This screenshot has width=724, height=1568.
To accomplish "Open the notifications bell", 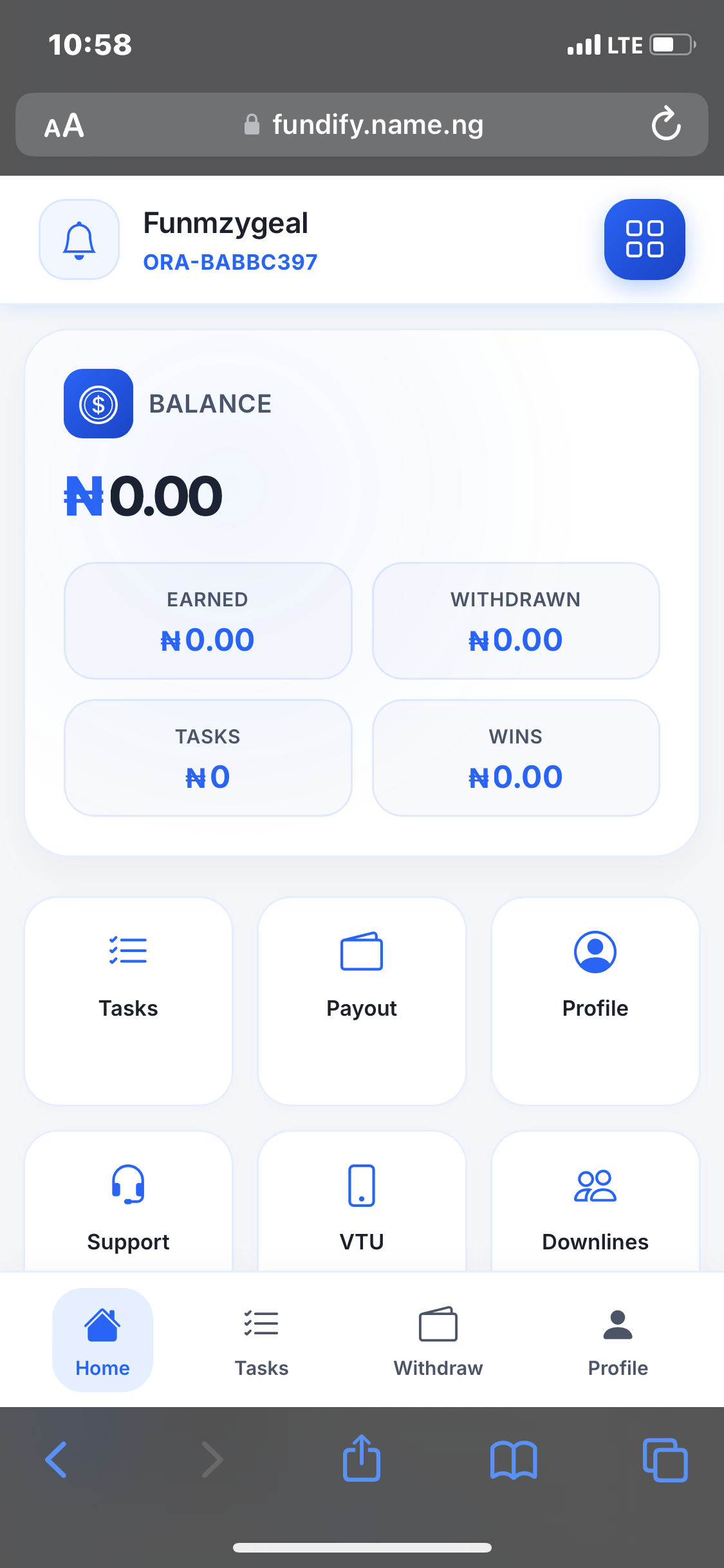I will [x=79, y=239].
